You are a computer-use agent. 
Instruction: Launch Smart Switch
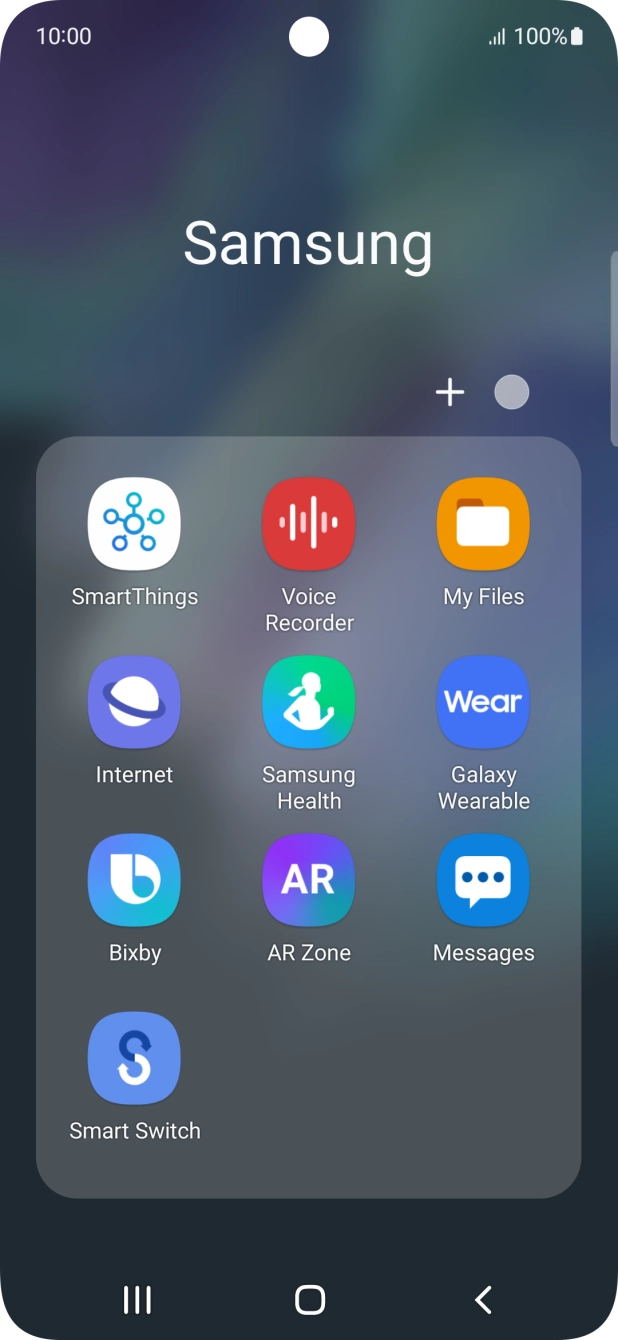pyautogui.click(x=134, y=1058)
